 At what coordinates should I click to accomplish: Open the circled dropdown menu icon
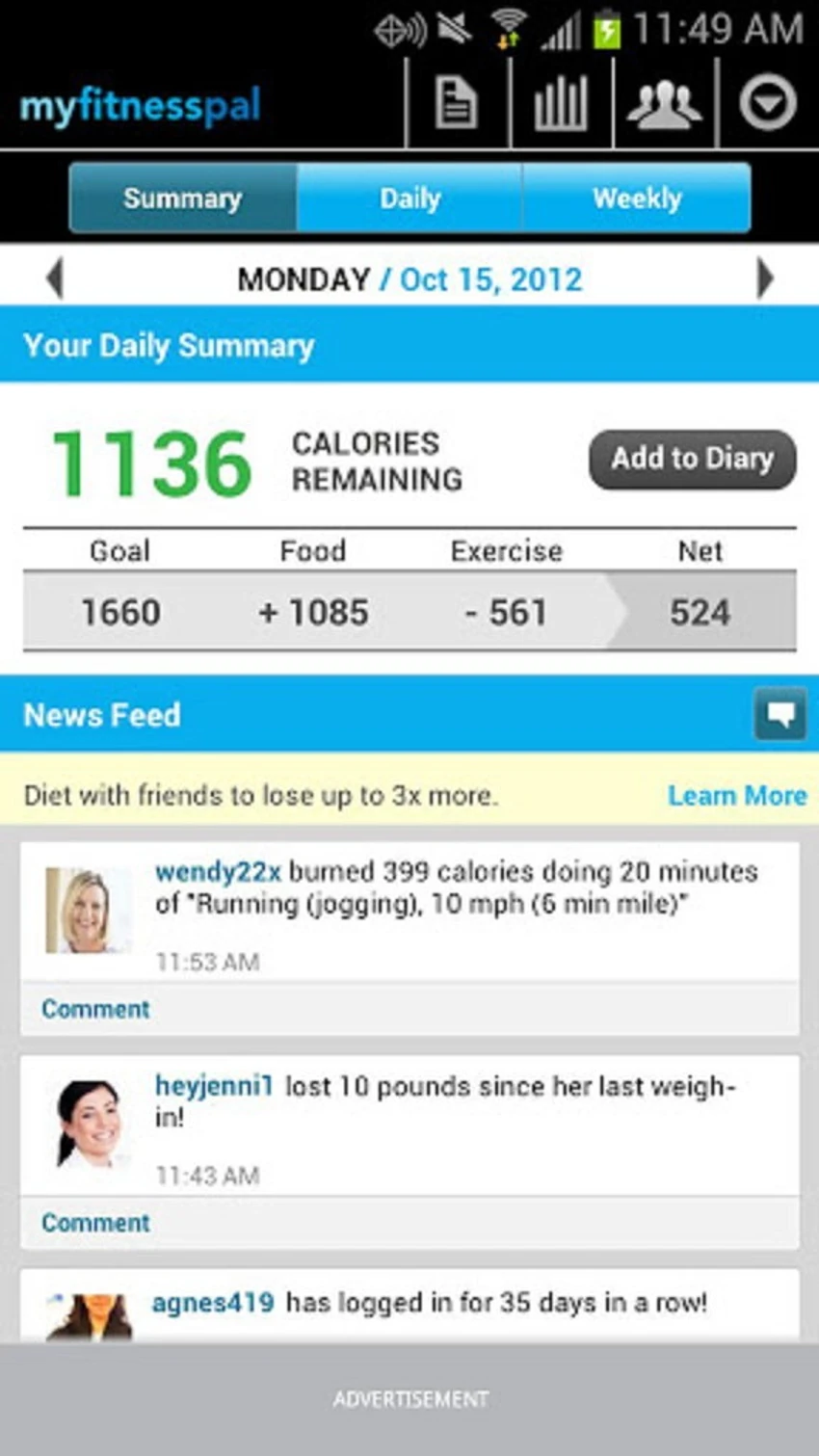[x=768, y=103]
